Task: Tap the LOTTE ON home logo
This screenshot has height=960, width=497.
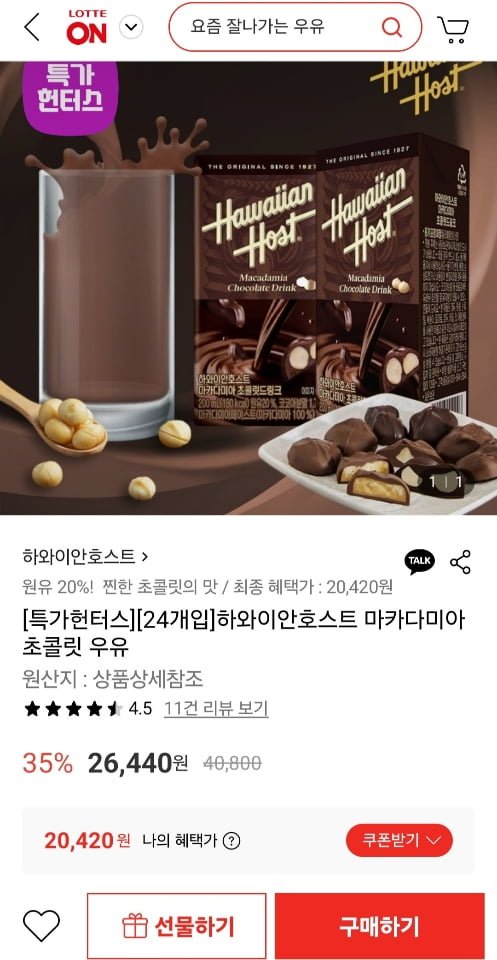Action: [87, 28]
